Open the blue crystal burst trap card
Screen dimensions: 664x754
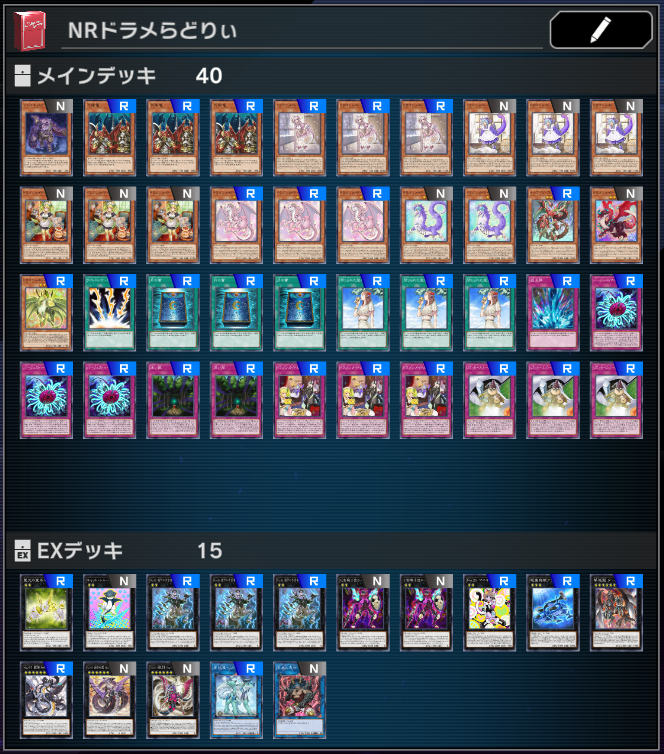pos(553,313)
